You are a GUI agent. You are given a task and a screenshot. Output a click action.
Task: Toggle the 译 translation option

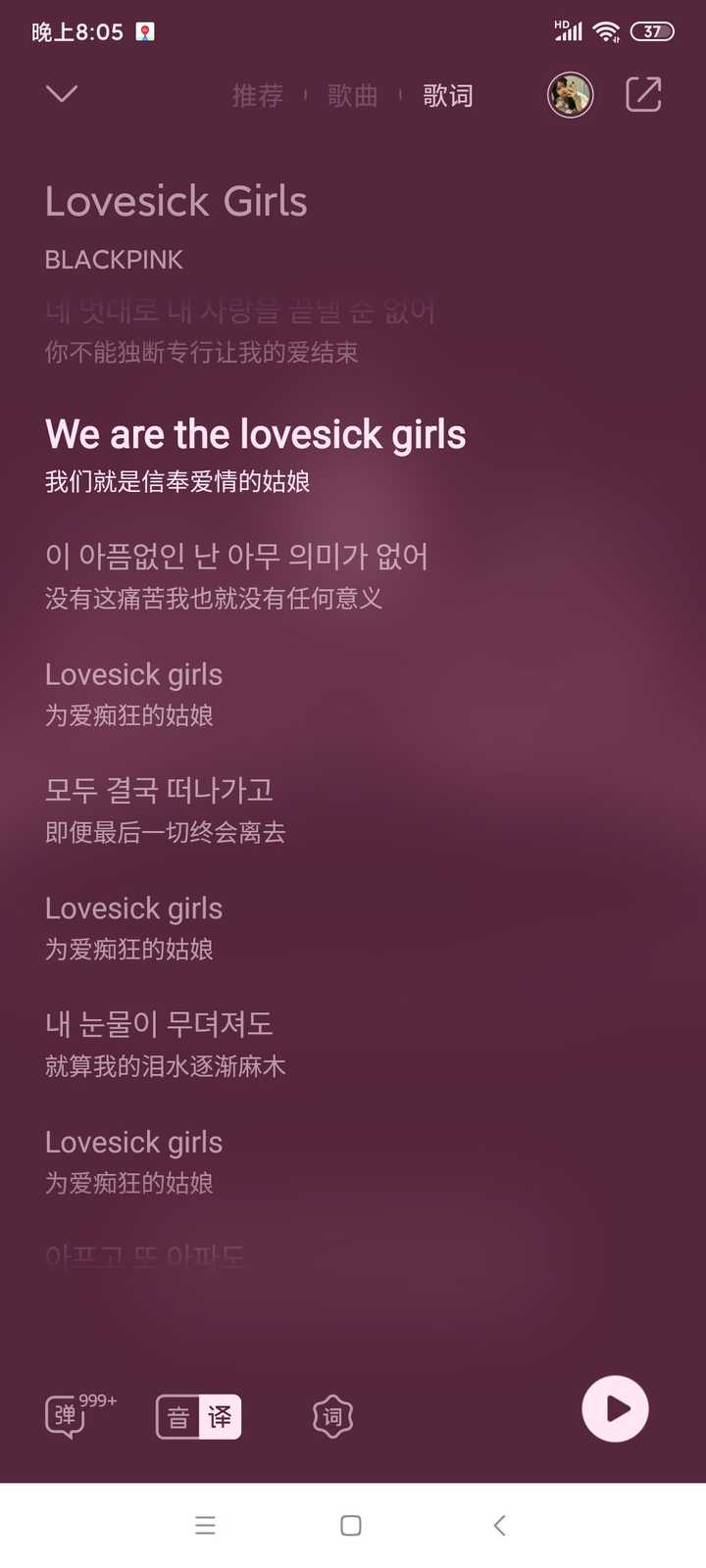220,1417
